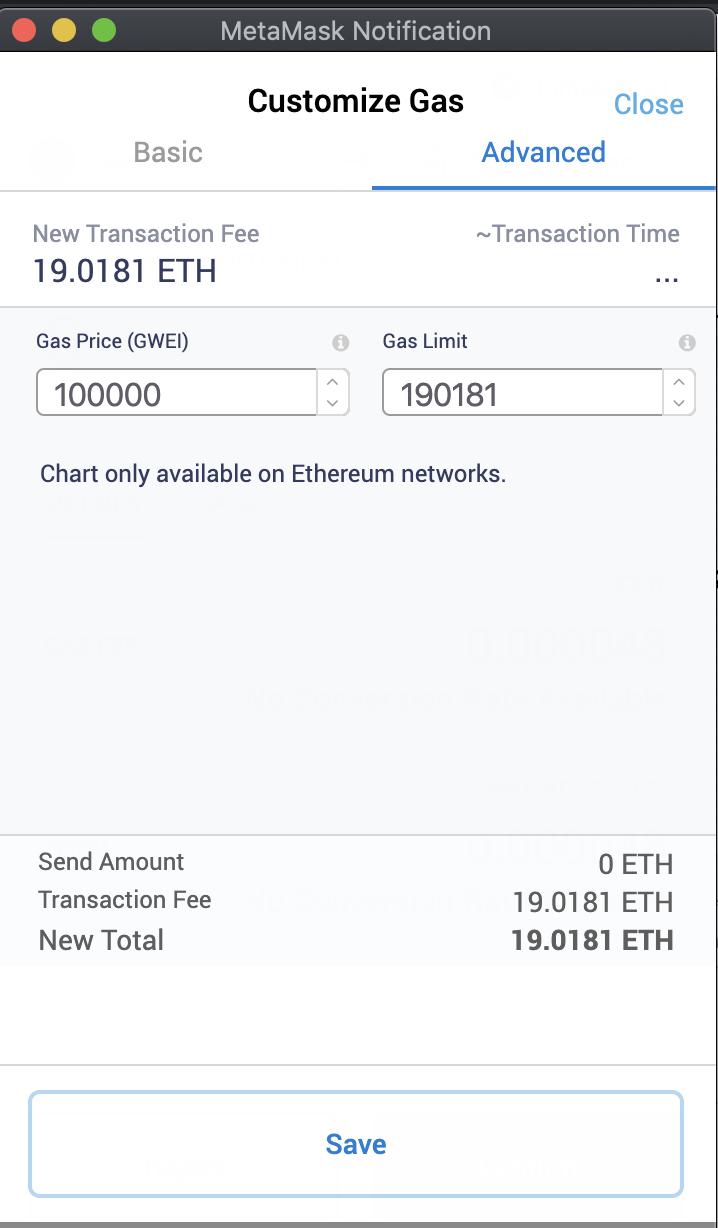
Task: Show info about Gas Price
Action: (x=341, y=343)
